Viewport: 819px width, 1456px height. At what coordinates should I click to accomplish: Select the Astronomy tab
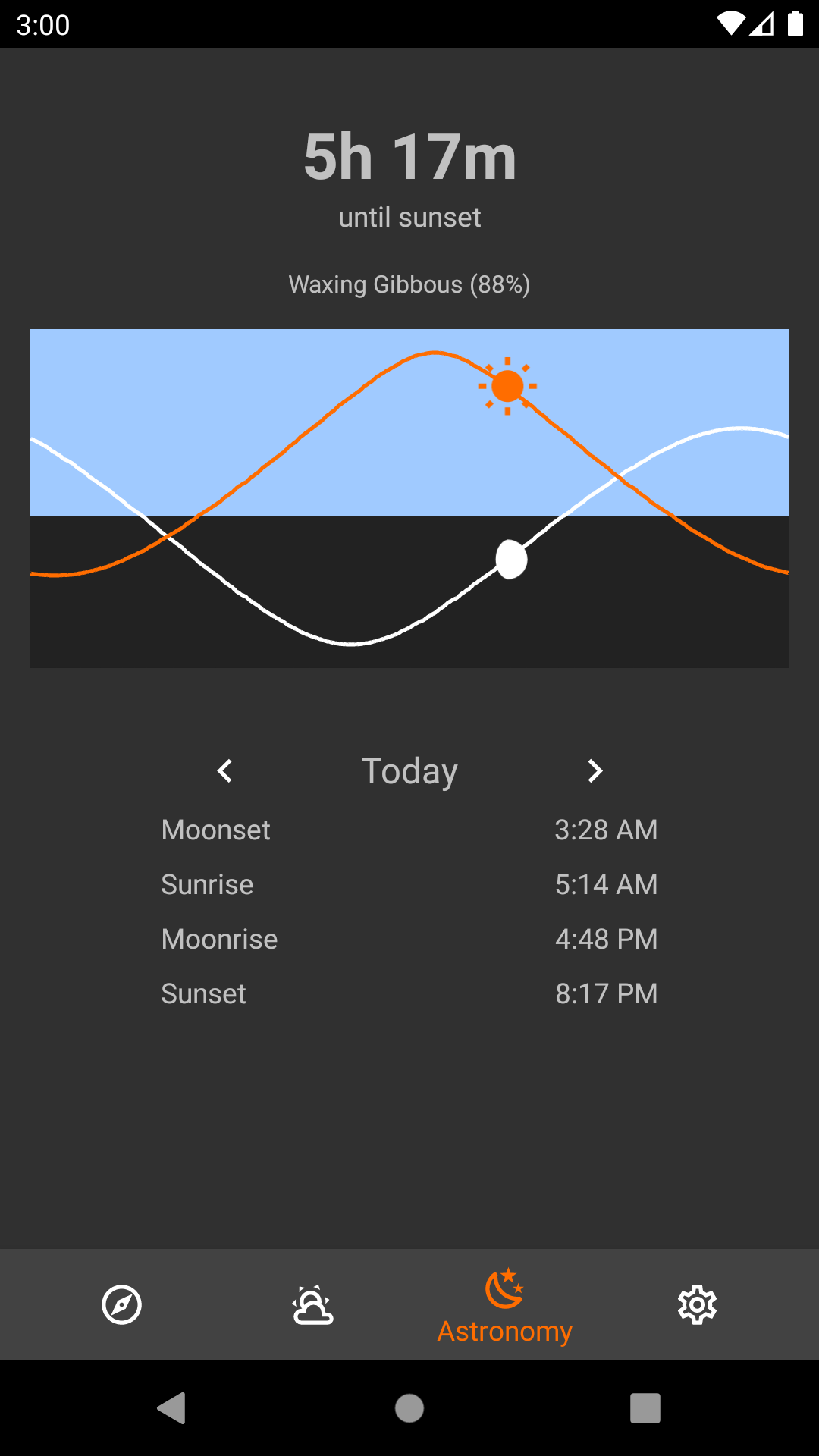(x=505, y=1306)
